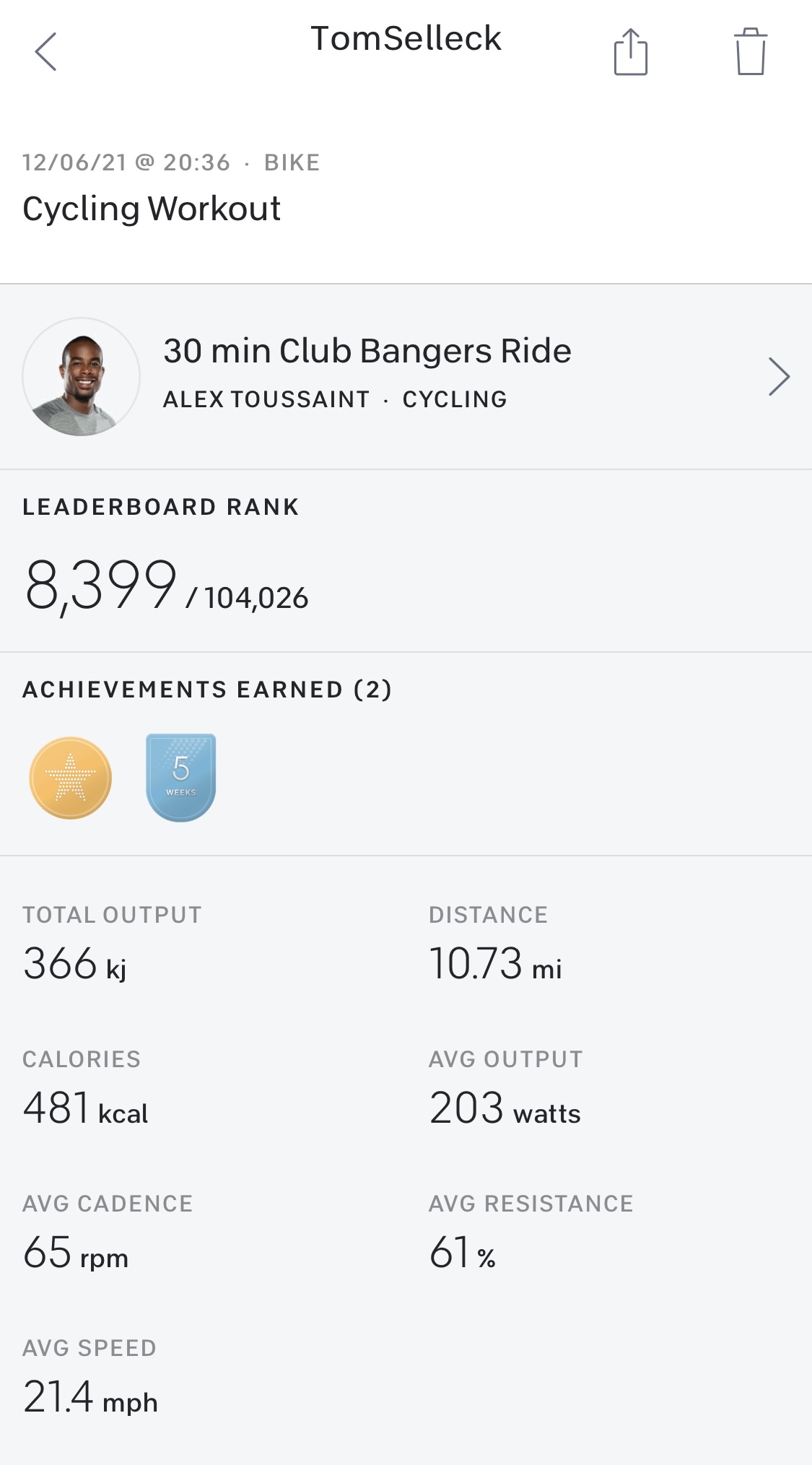Open the 30 min Club Bangers Ride class

(x=406, y=377)
